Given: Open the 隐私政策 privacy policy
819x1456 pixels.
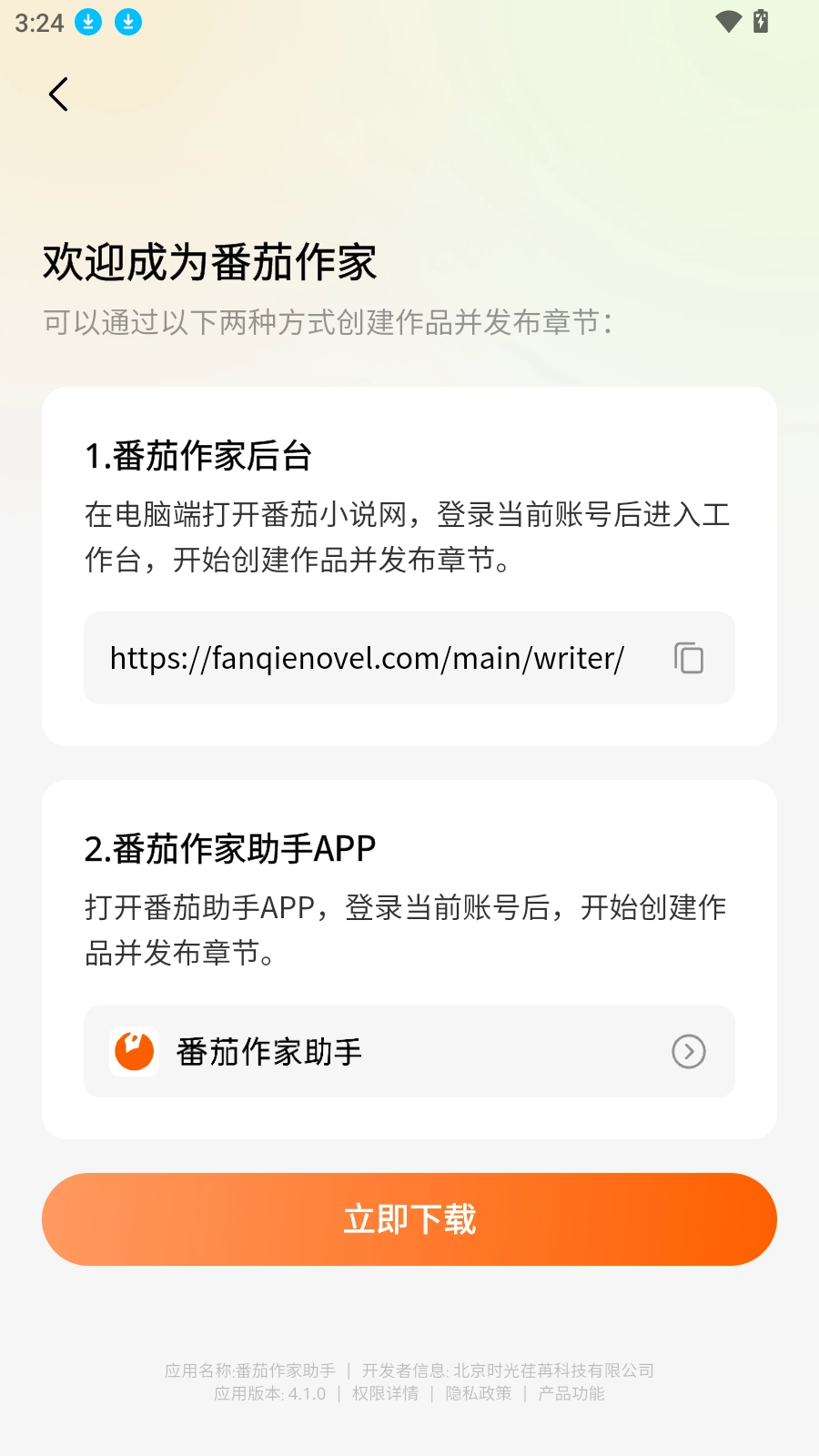Looking at the screenshot, I should point(479,1393).
